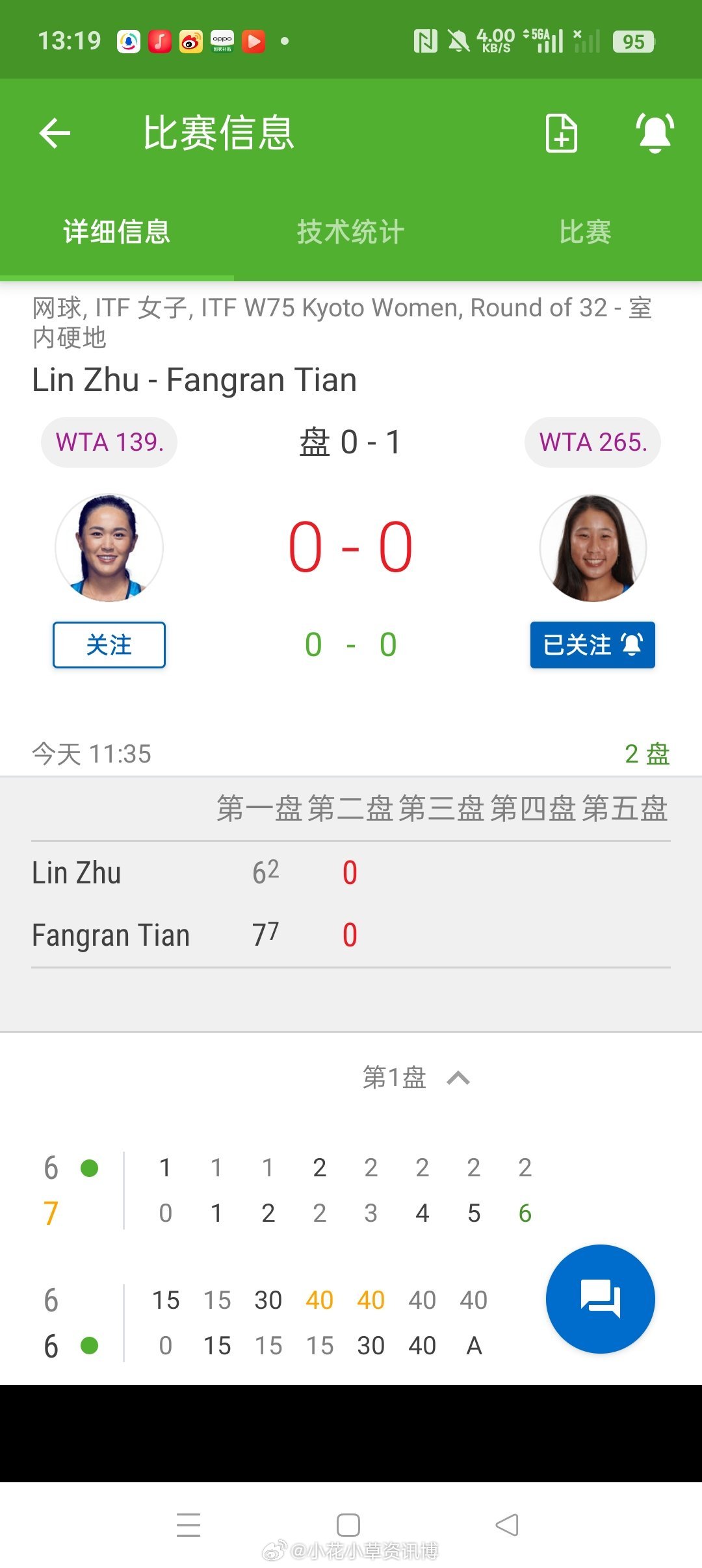Tap the Lin Zhu player name link
The width and height of the screenshot is (702, 1568).
tap(77, 872)
